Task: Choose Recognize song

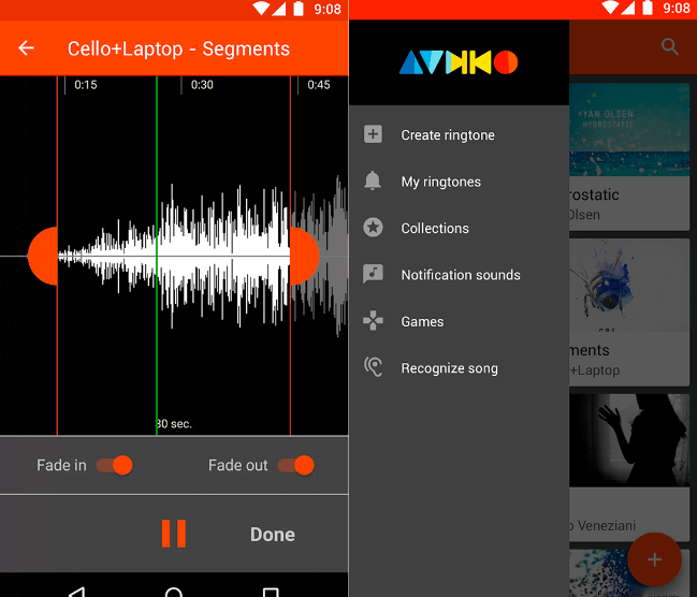Action: click(448, 368)
